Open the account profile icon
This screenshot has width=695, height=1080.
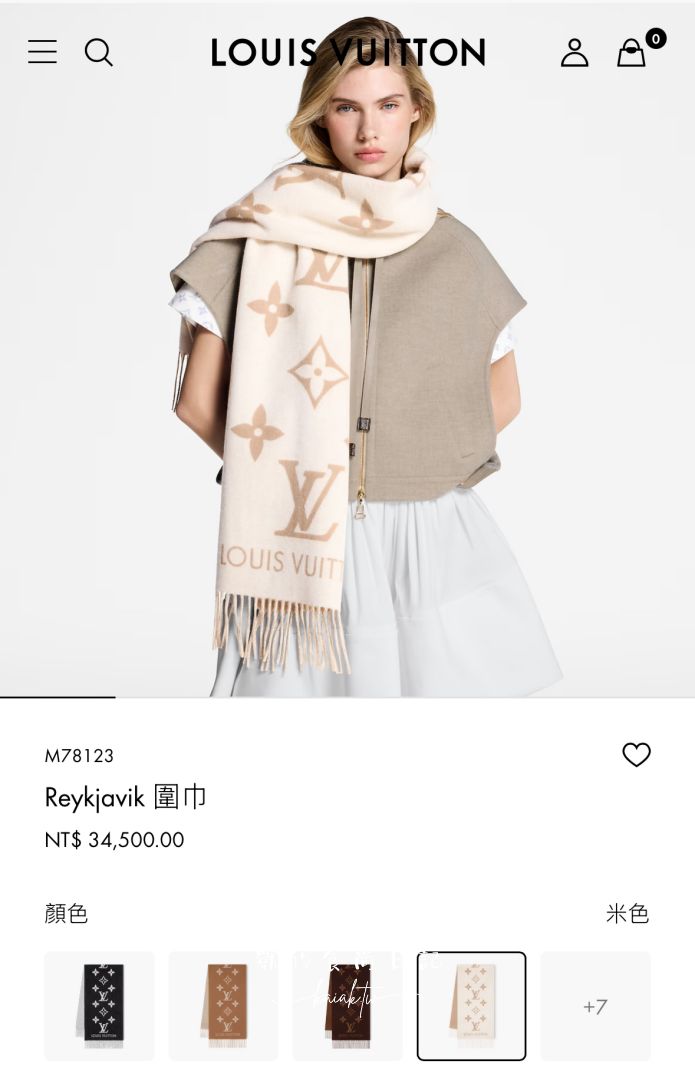574,52
